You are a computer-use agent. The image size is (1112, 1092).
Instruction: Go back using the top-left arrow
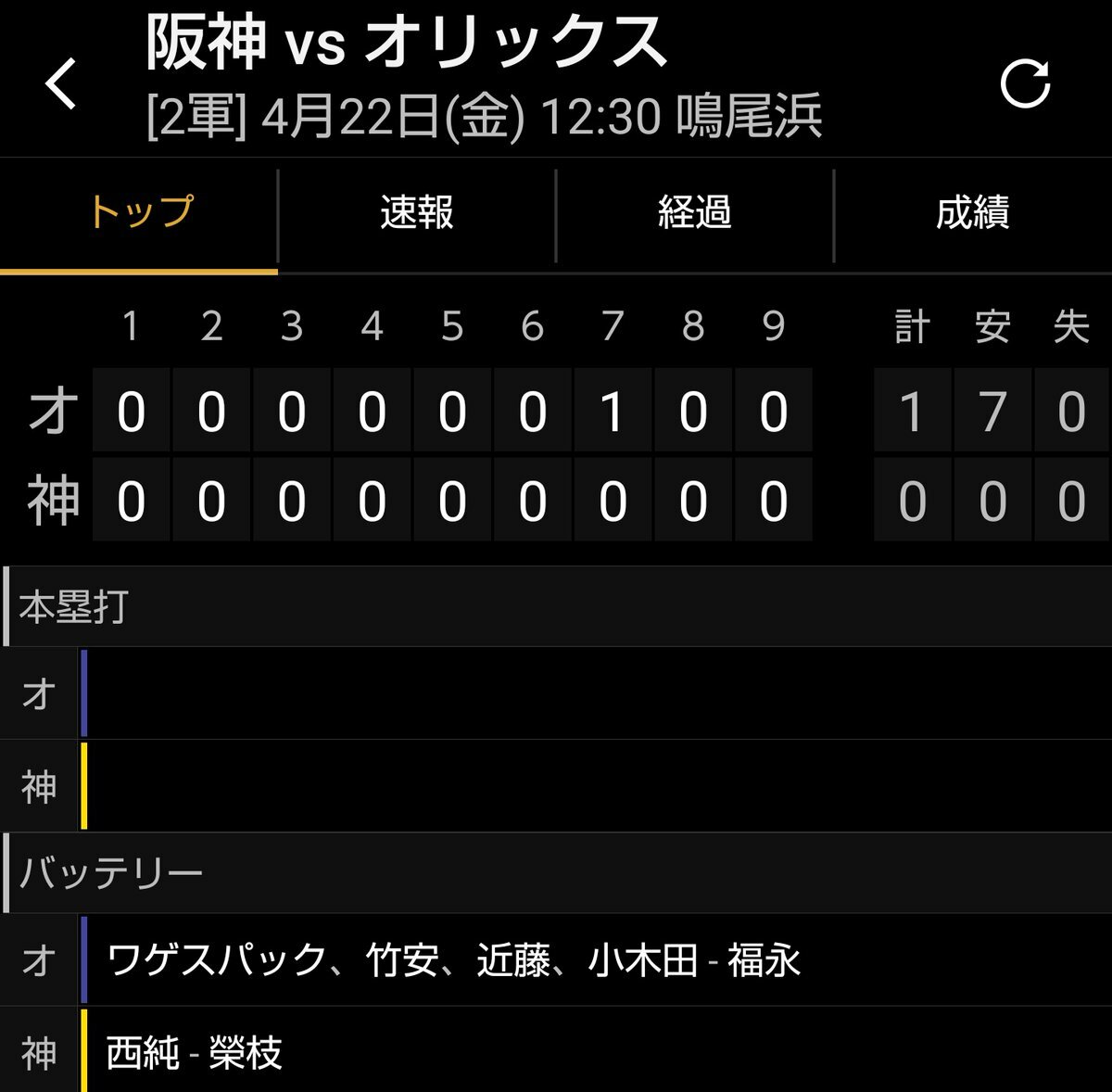coord(62,84)
